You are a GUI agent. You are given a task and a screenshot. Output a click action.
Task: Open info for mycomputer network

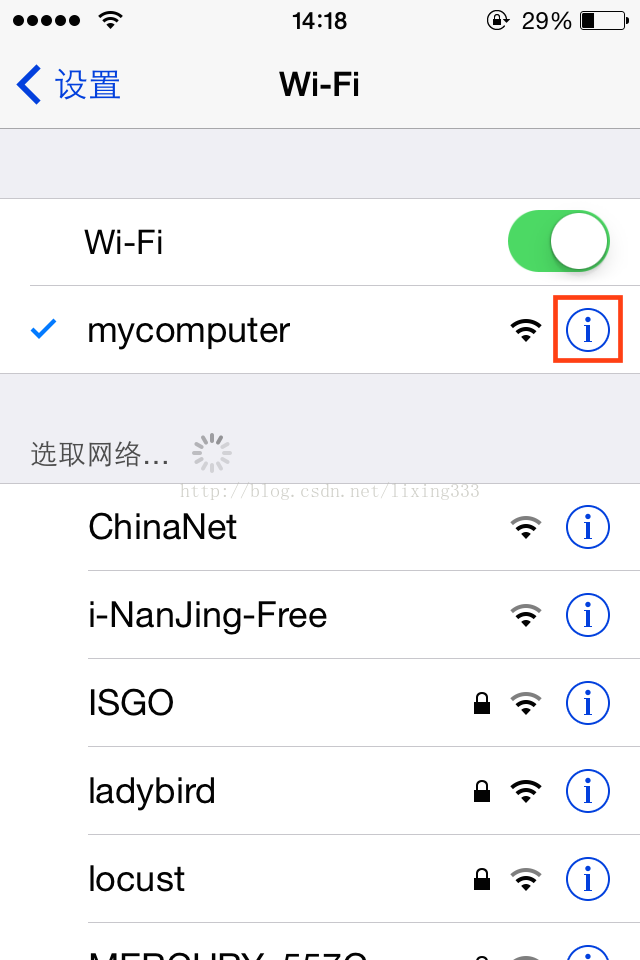pyautogui.click(x=588, y=329)
